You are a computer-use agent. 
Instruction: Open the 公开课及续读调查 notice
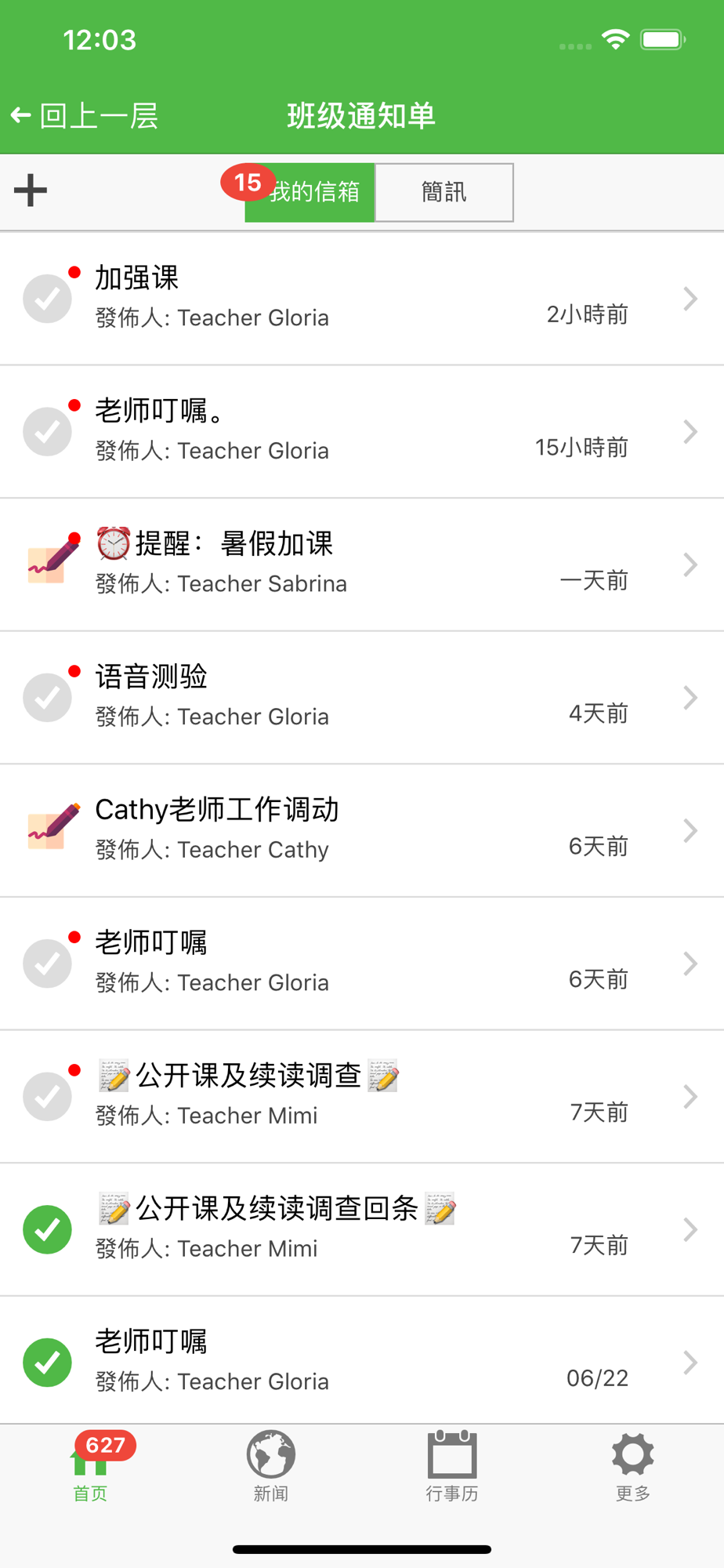[362, 1096]
